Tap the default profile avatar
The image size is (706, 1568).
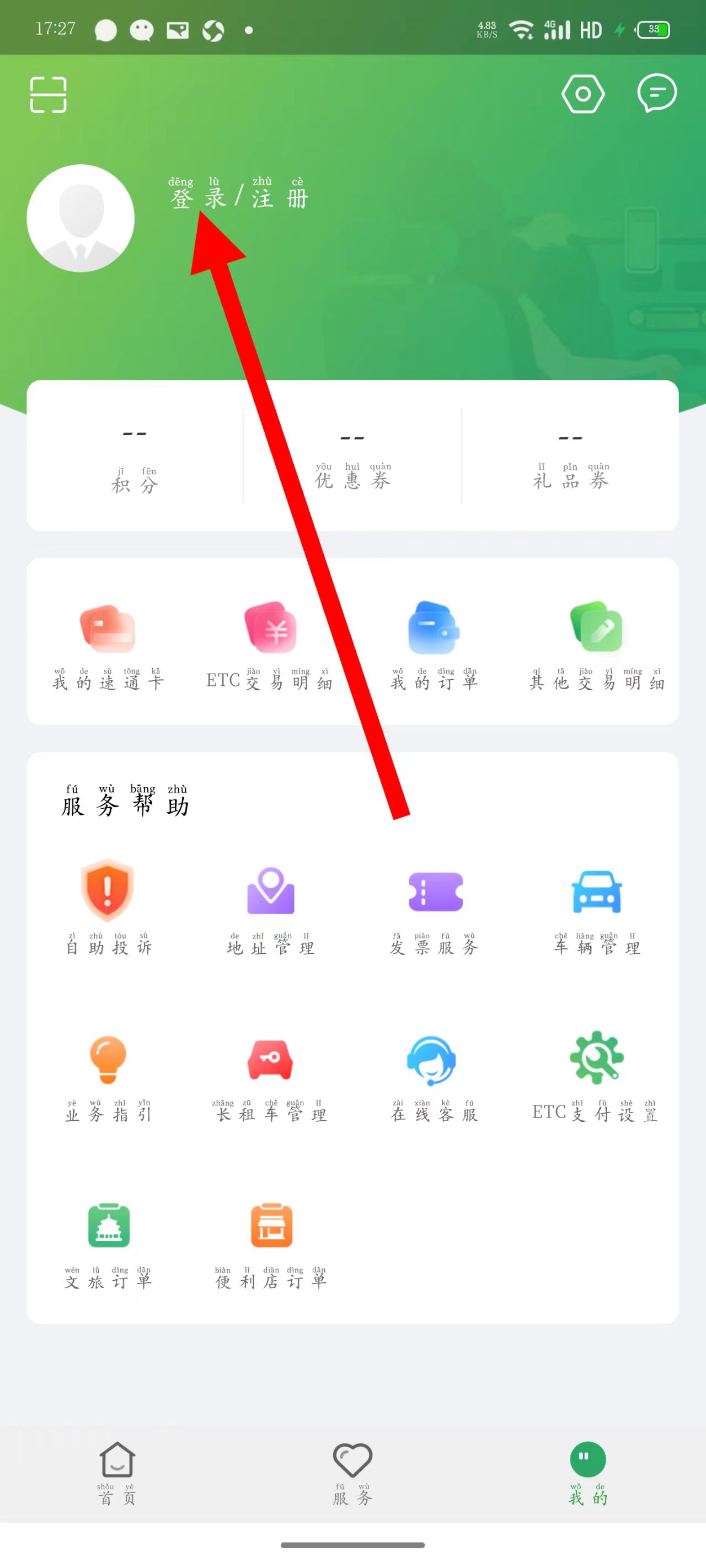coord(81,218)
